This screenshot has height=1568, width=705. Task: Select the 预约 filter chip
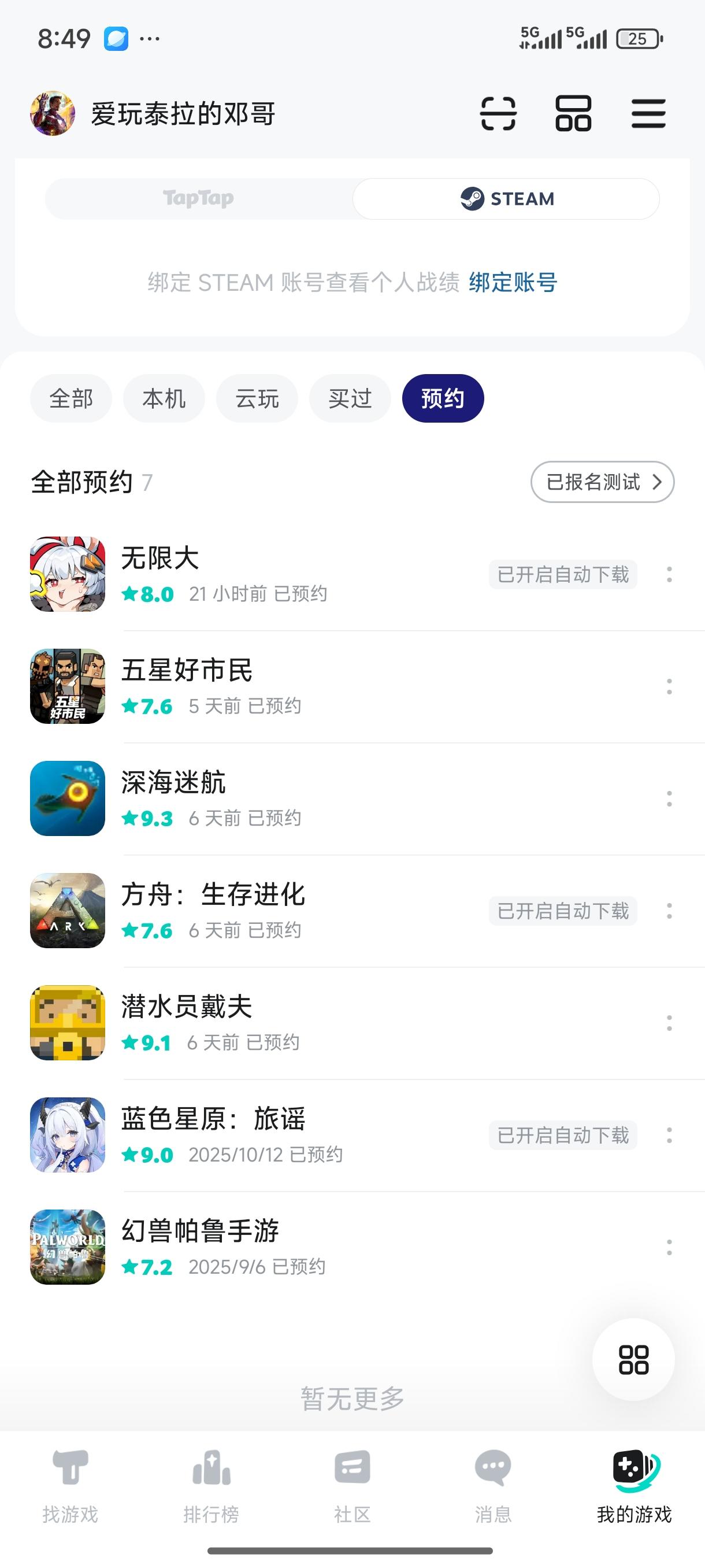pyautogui.click(x=443, y=398)
